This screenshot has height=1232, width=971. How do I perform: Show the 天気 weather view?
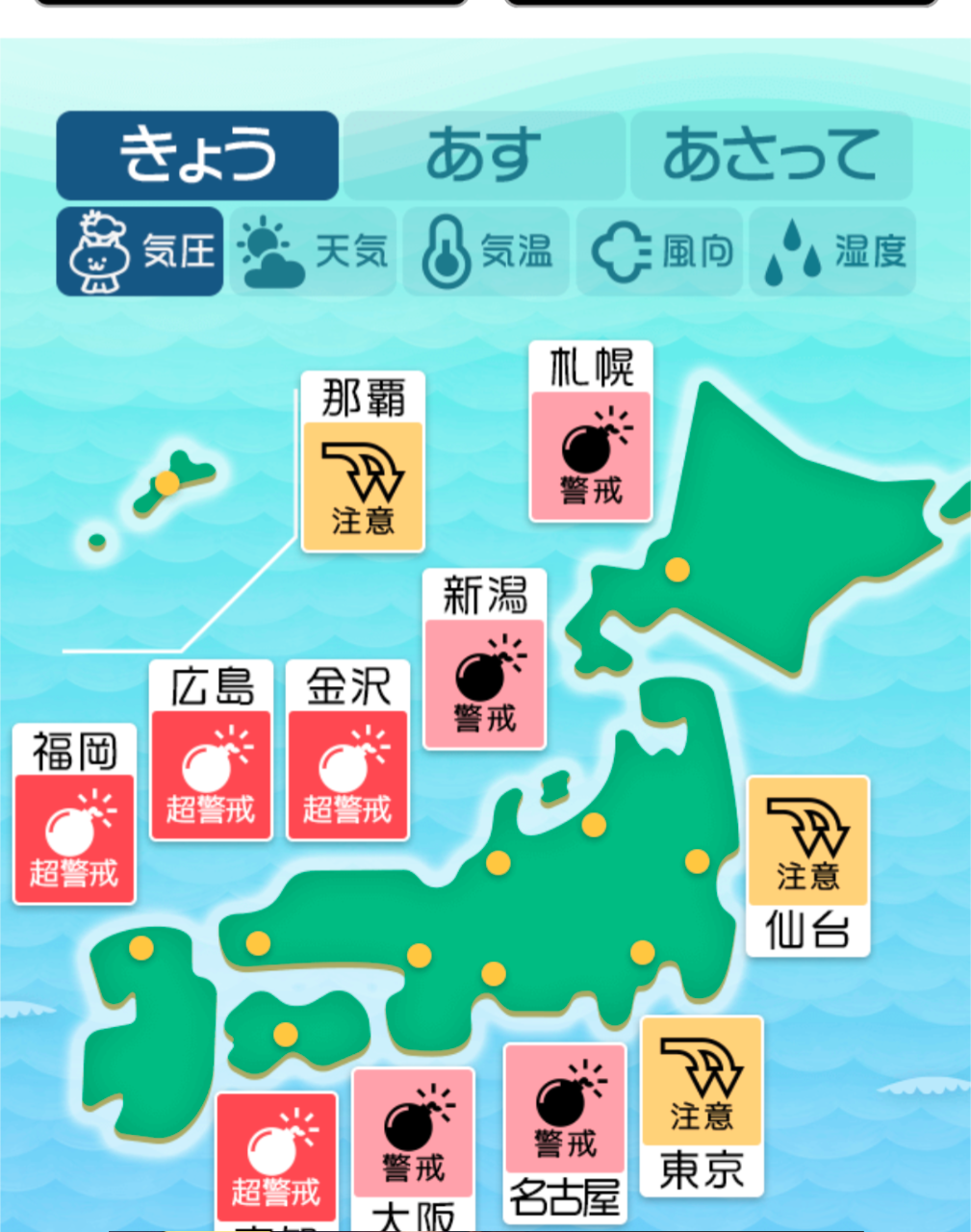[x=313, y=252]
